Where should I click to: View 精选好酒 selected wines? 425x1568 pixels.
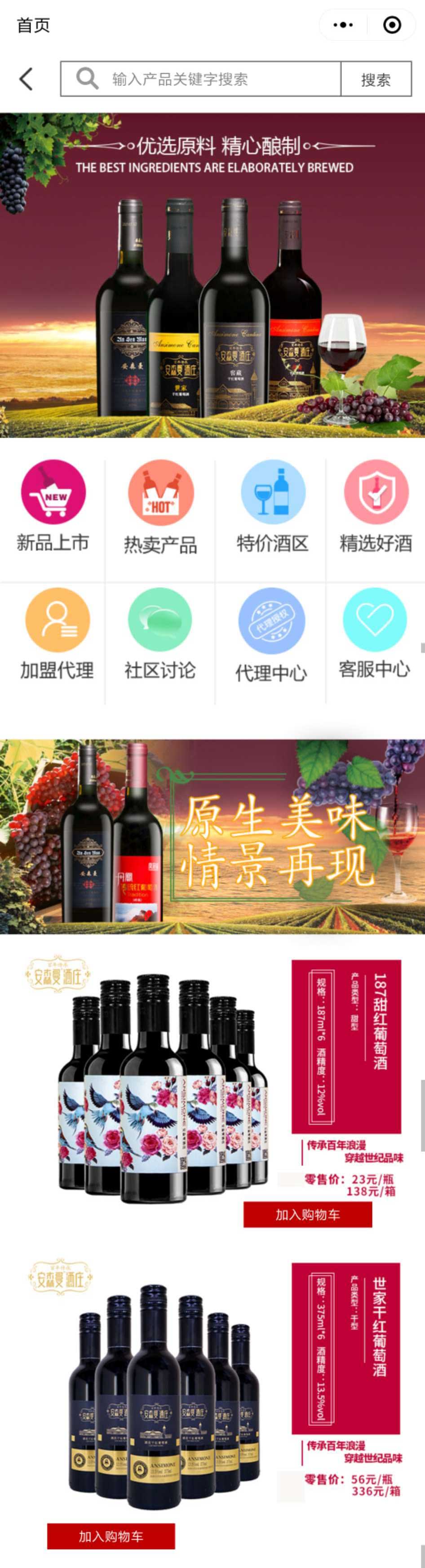click(x=375, y=506)
